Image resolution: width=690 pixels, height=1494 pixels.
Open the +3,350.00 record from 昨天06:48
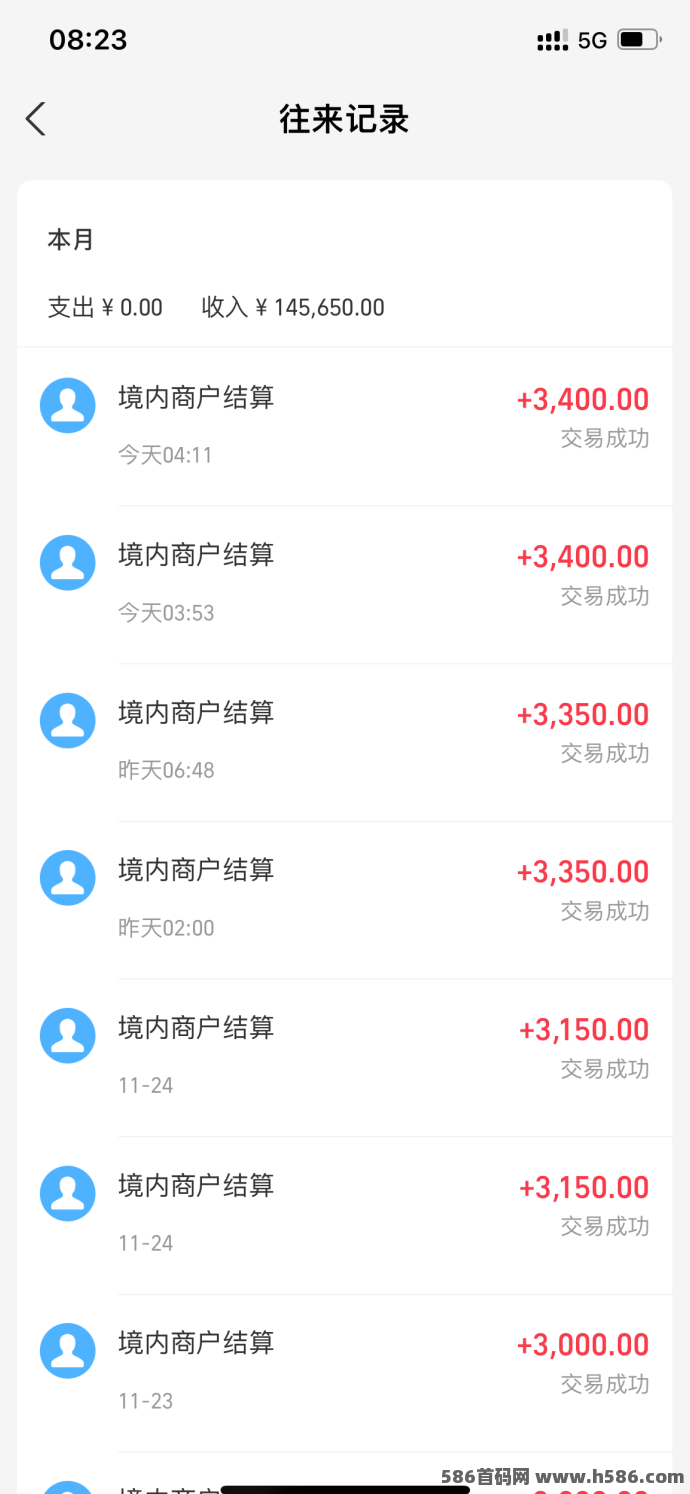[344, 743]
